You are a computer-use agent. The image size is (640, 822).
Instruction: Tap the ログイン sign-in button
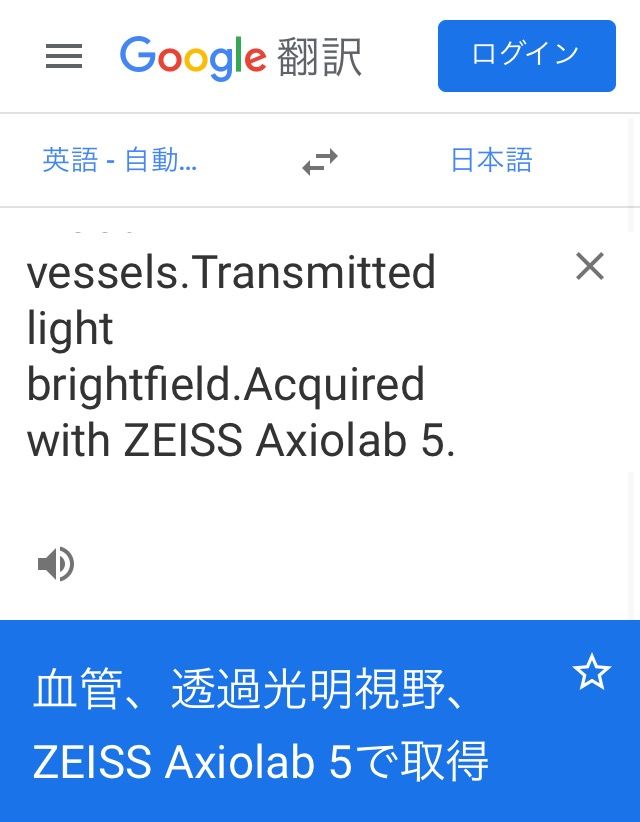(x=526, y=56)
